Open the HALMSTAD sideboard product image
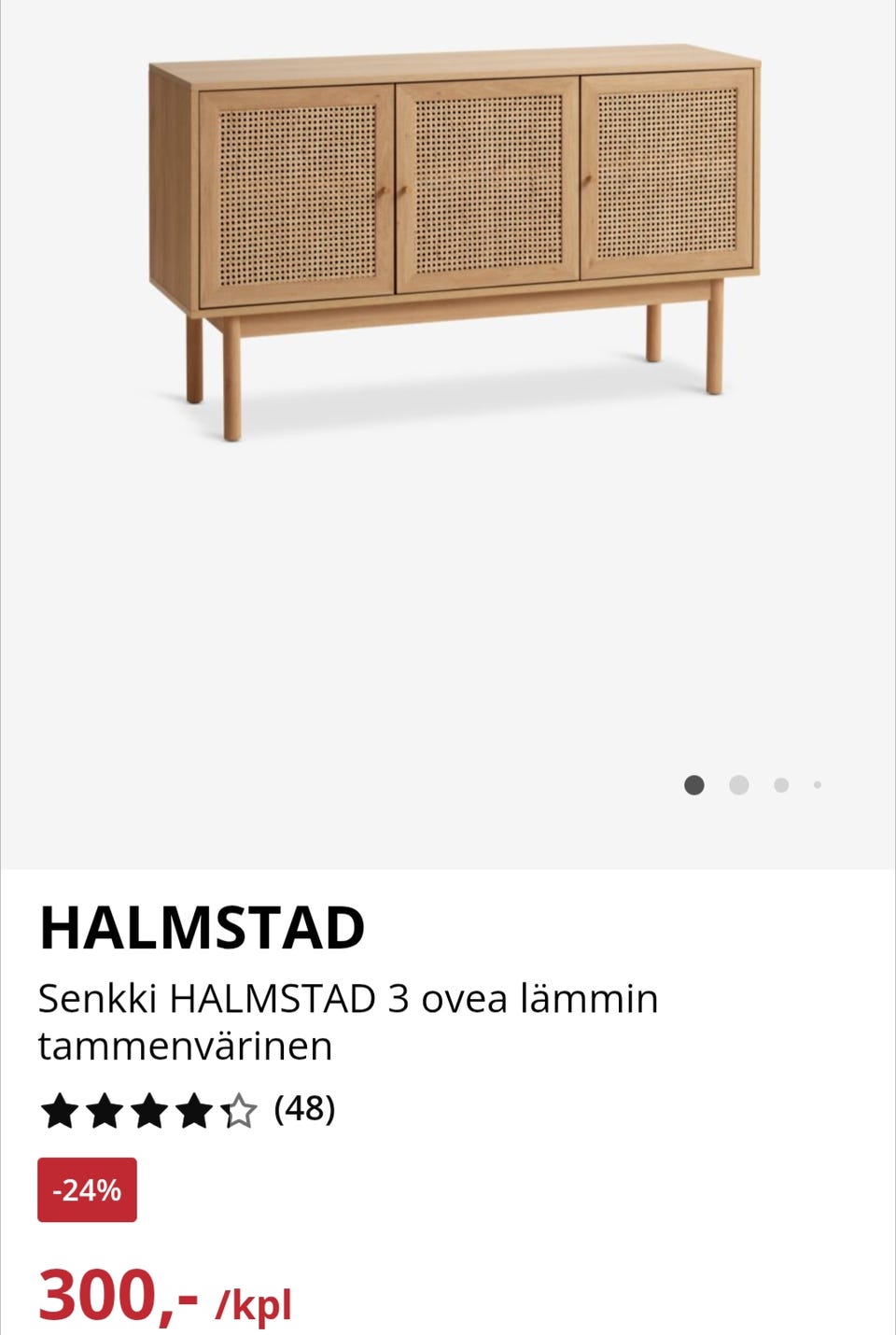 click(455, 243)
